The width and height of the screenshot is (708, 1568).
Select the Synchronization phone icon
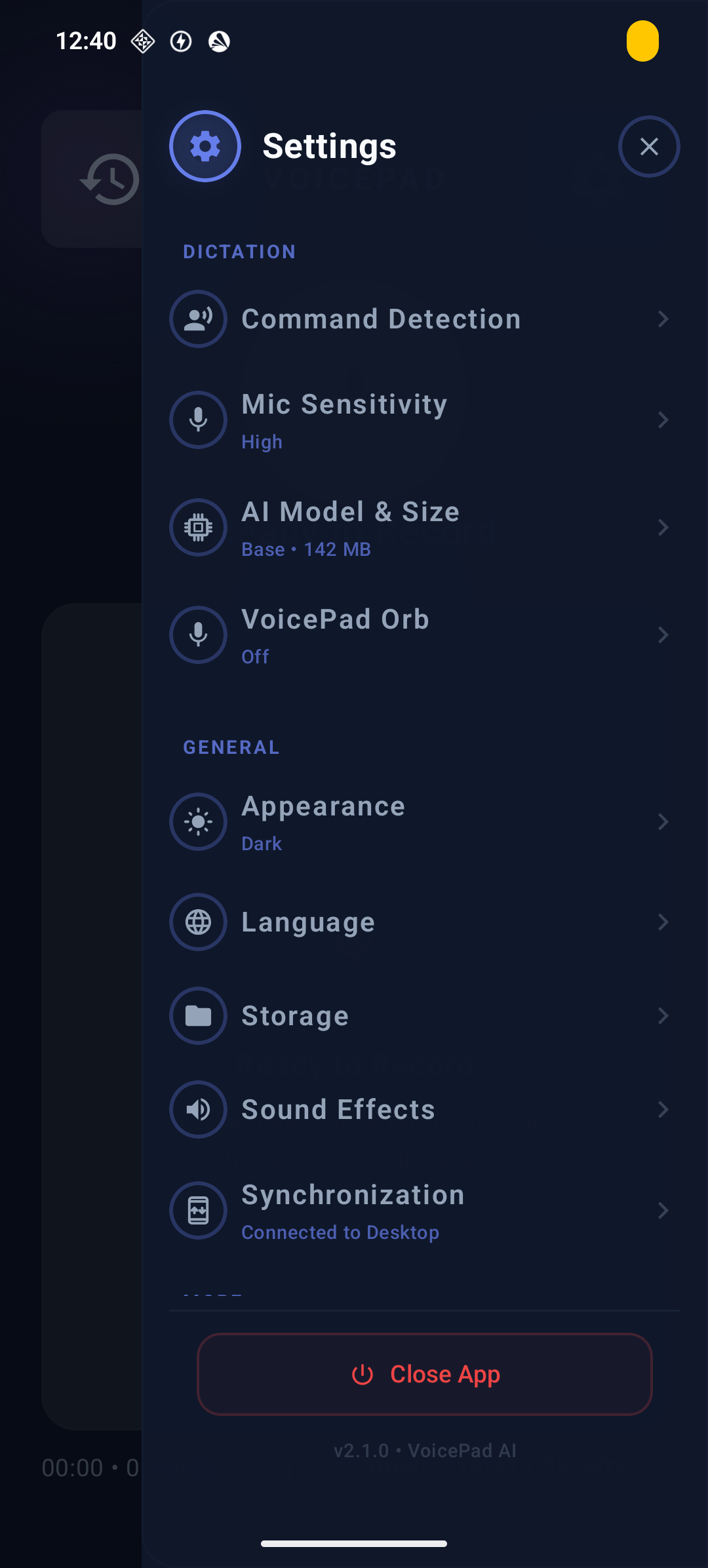click(198, 1210)
